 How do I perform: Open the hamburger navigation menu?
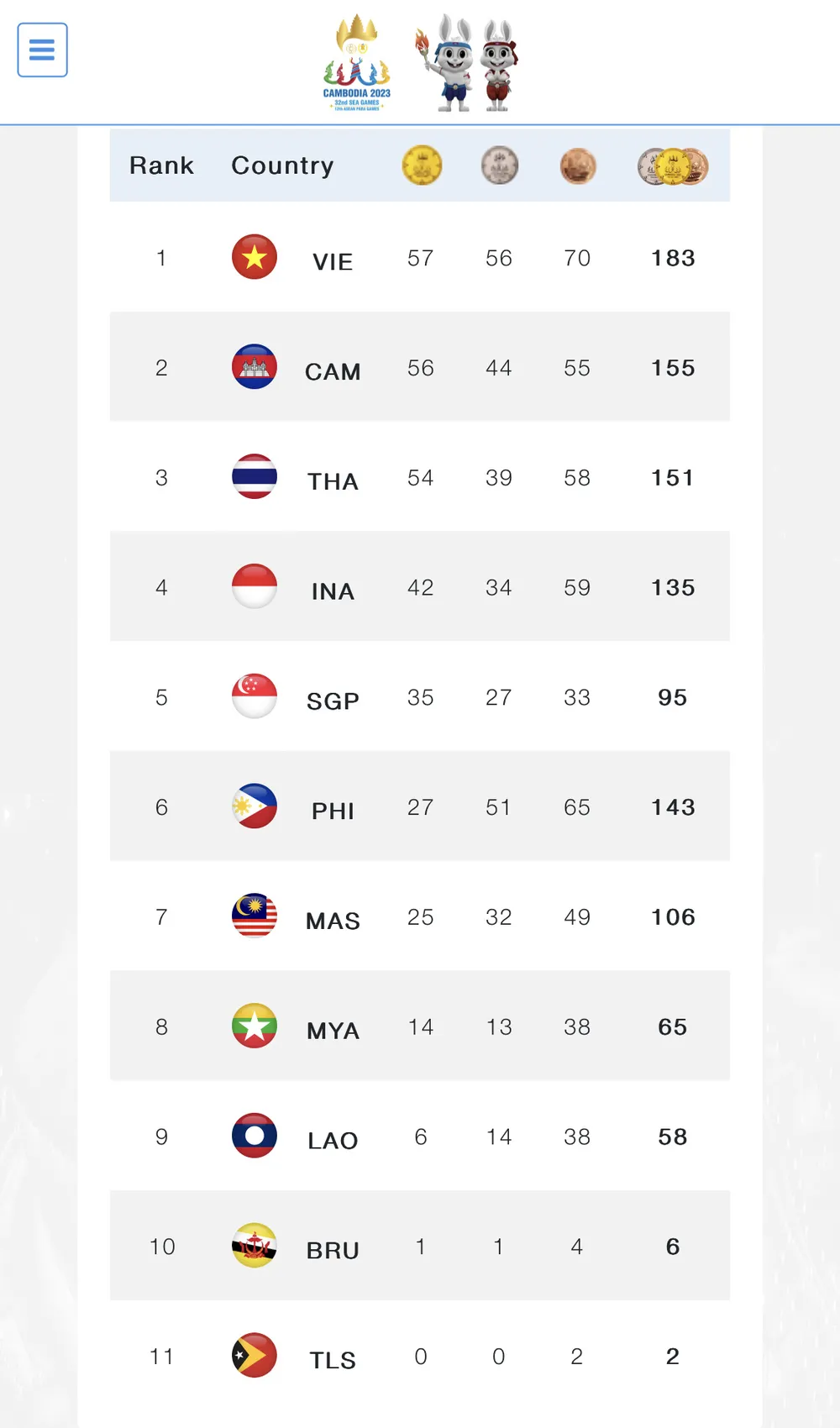(42, 50)
